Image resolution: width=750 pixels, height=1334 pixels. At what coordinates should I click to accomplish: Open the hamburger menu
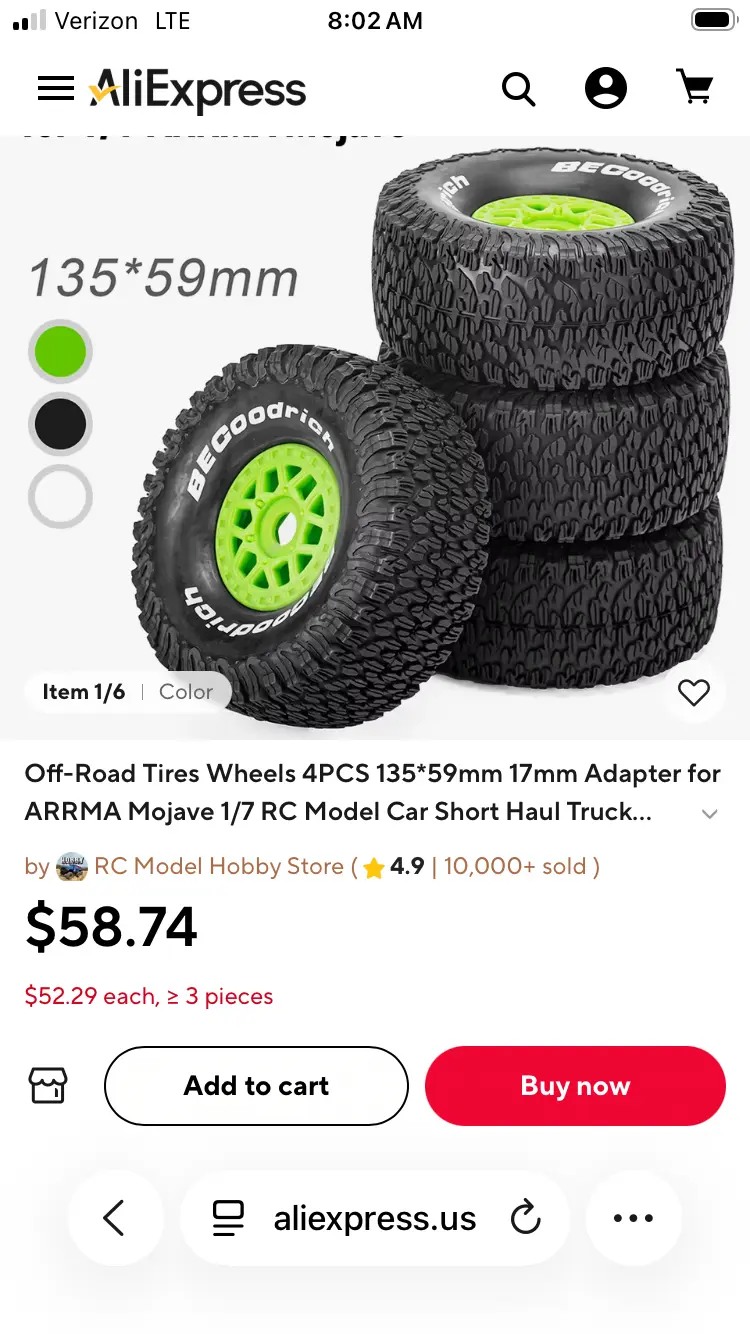(56, 89)
